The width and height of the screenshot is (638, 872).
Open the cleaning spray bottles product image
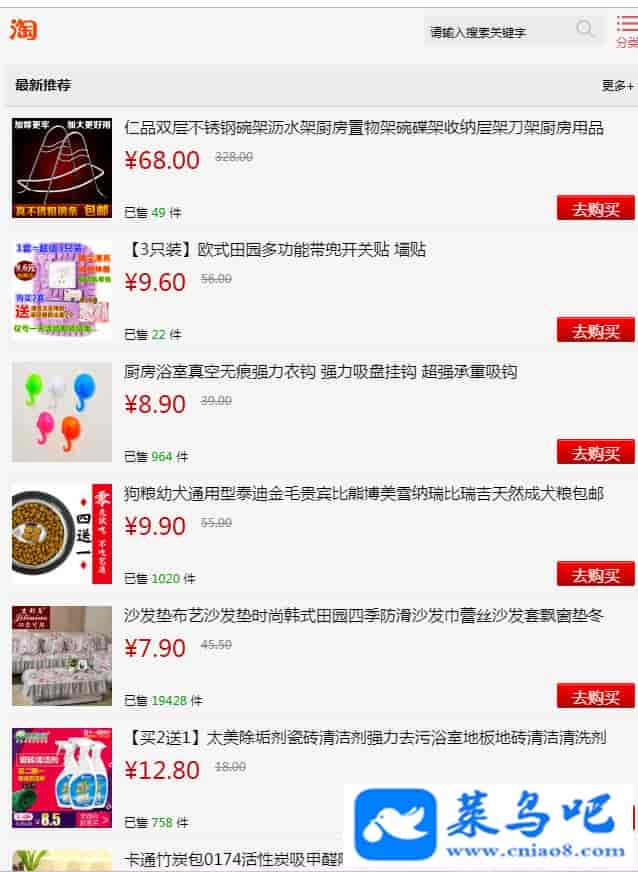(x=62, y=778)
